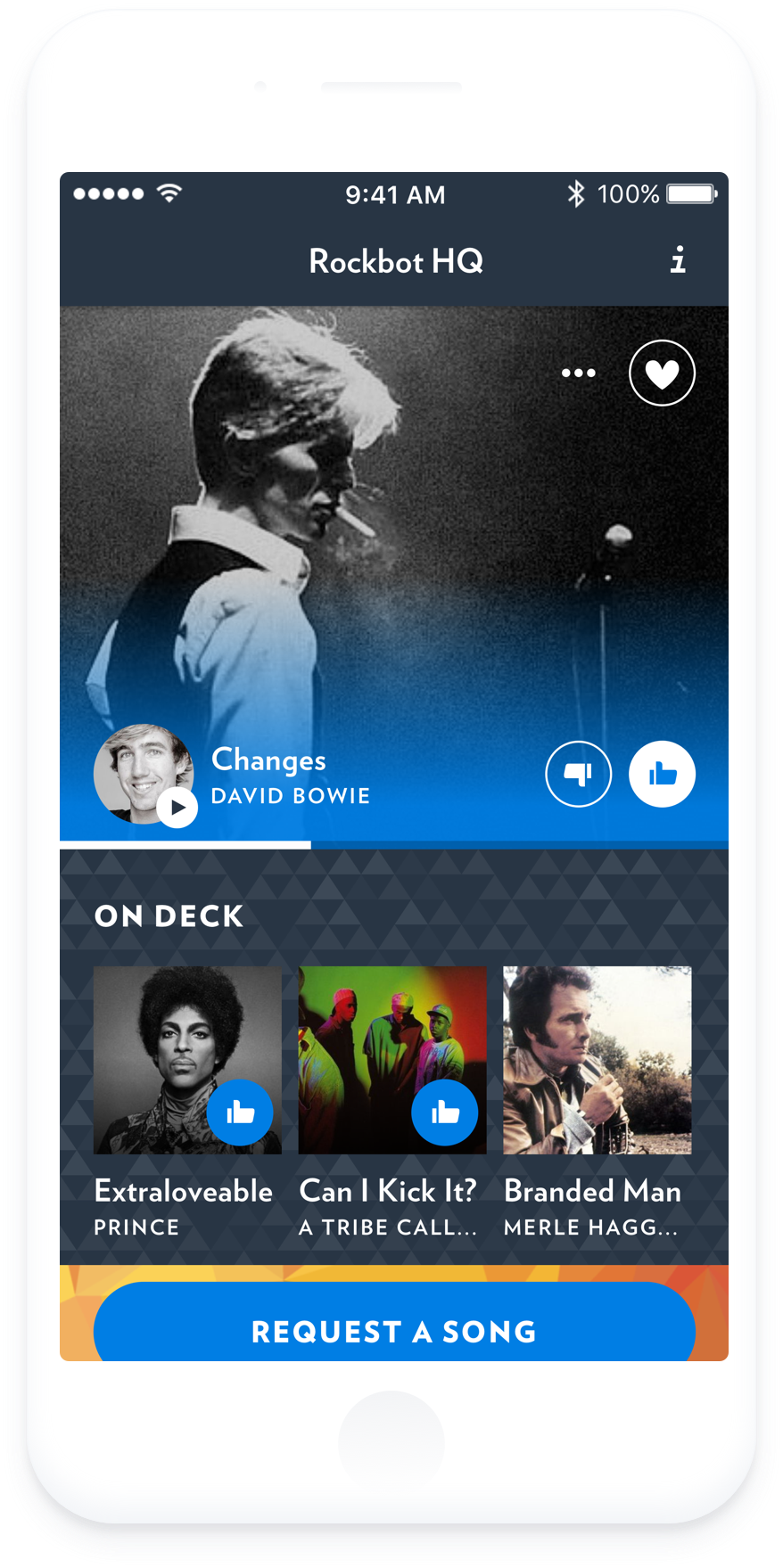
Task: Thumbs down Changes by David Bowie
Action: (578, 774)
